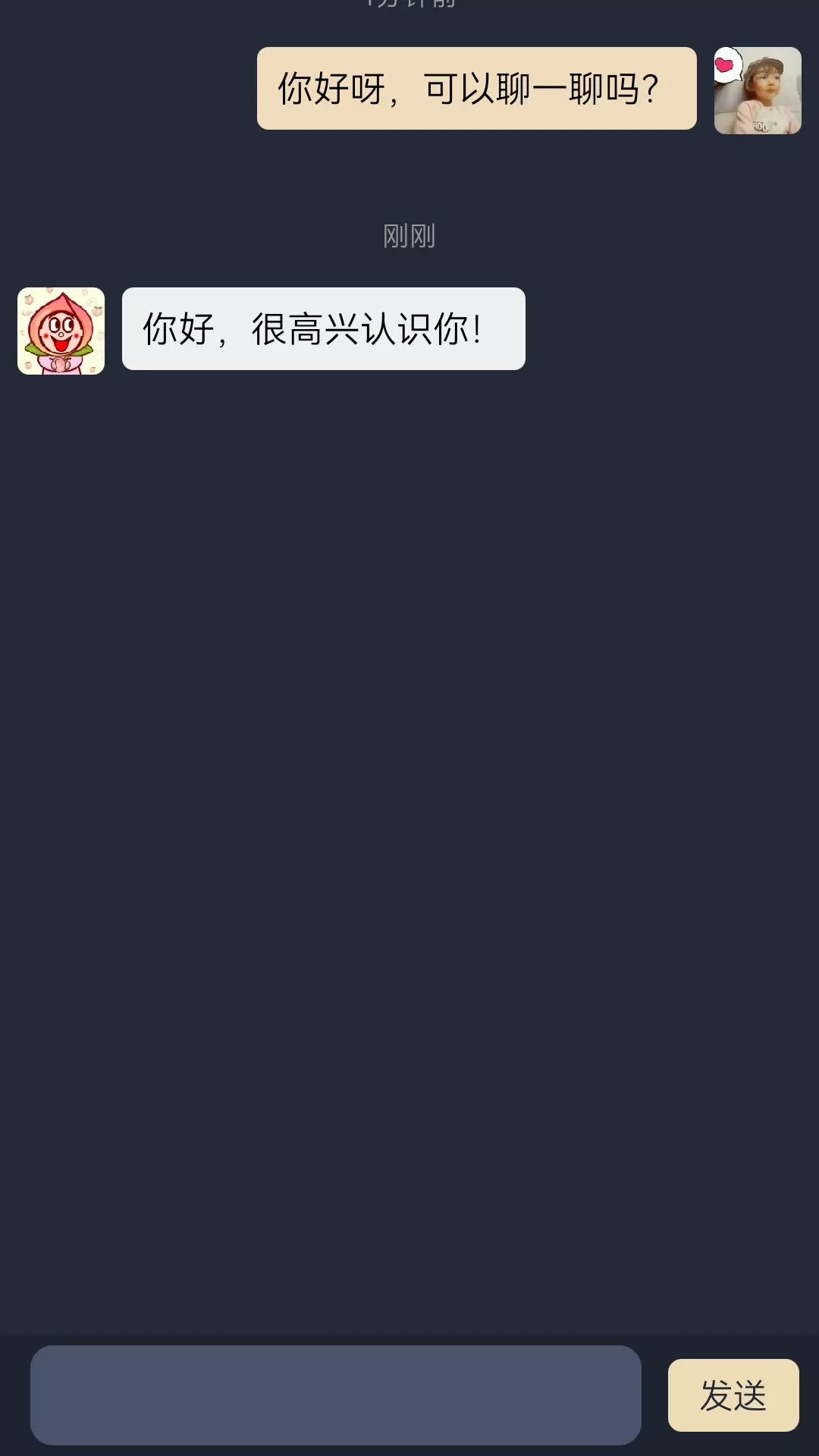Tap the 发送 send button
This screenshot has height=1456, width=819.
pyautogui.click(x=733, y=1395)
